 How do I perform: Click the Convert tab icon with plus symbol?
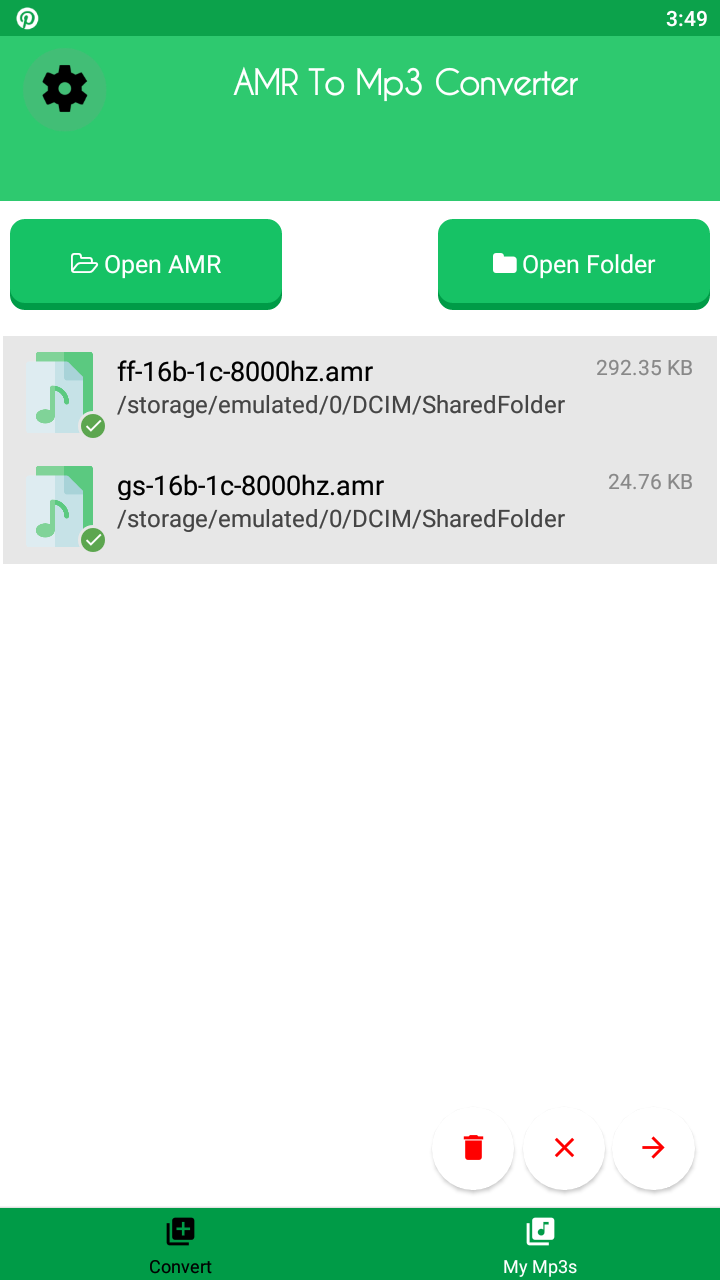click(180, 1232)
